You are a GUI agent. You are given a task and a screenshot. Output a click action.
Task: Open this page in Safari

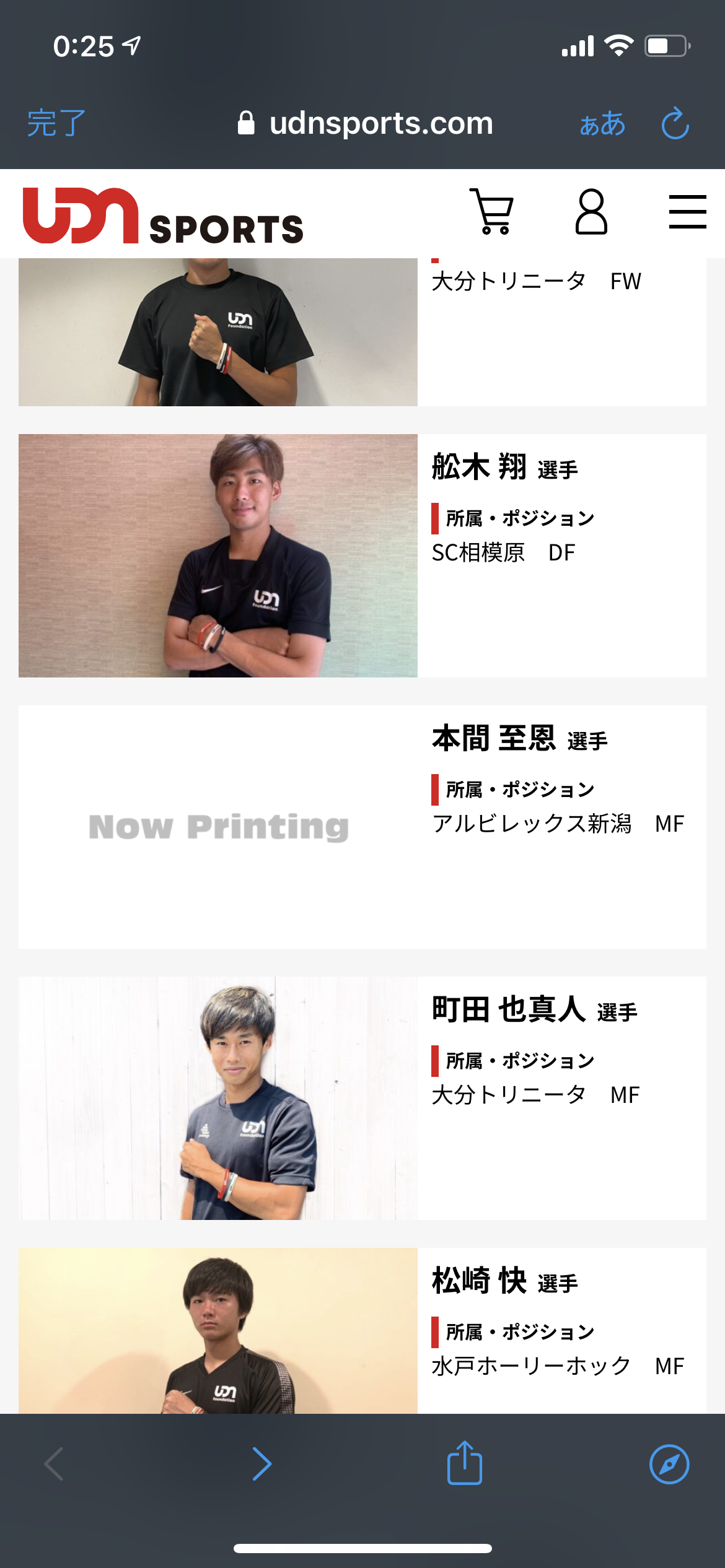pos(669,1464)
